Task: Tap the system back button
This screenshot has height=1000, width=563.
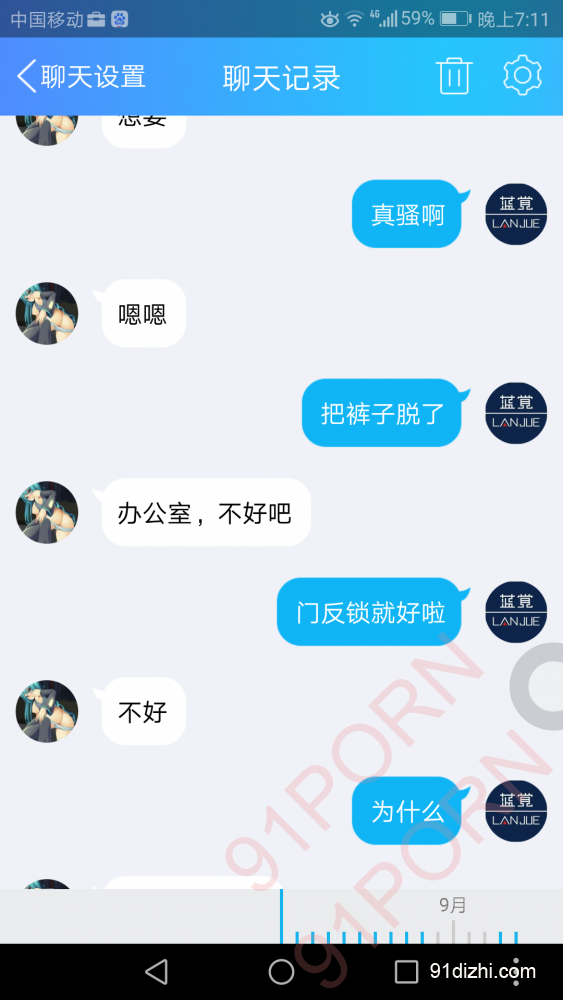Action: 156,972
